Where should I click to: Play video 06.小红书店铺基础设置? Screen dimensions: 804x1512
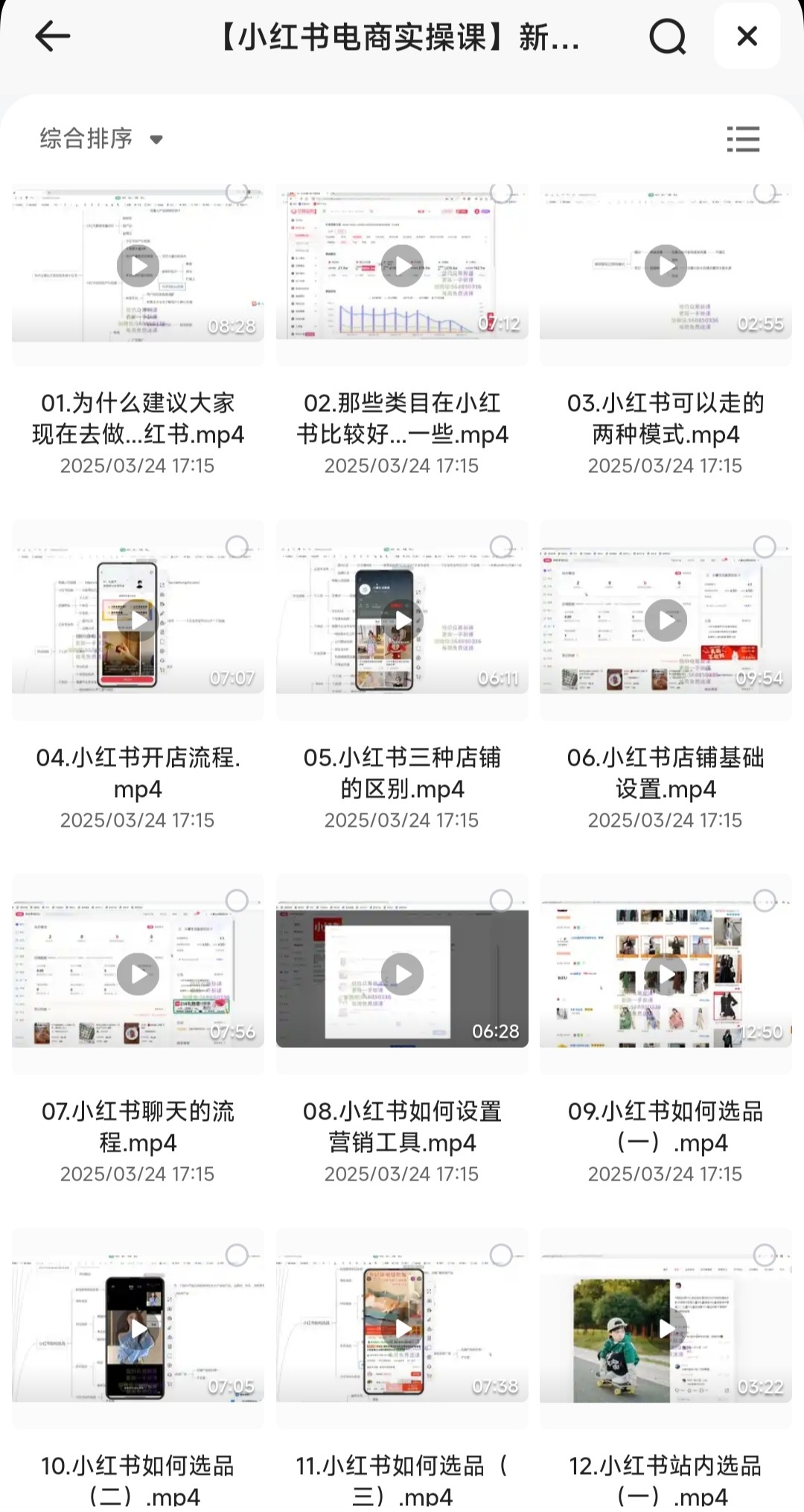tap(666, 620)
